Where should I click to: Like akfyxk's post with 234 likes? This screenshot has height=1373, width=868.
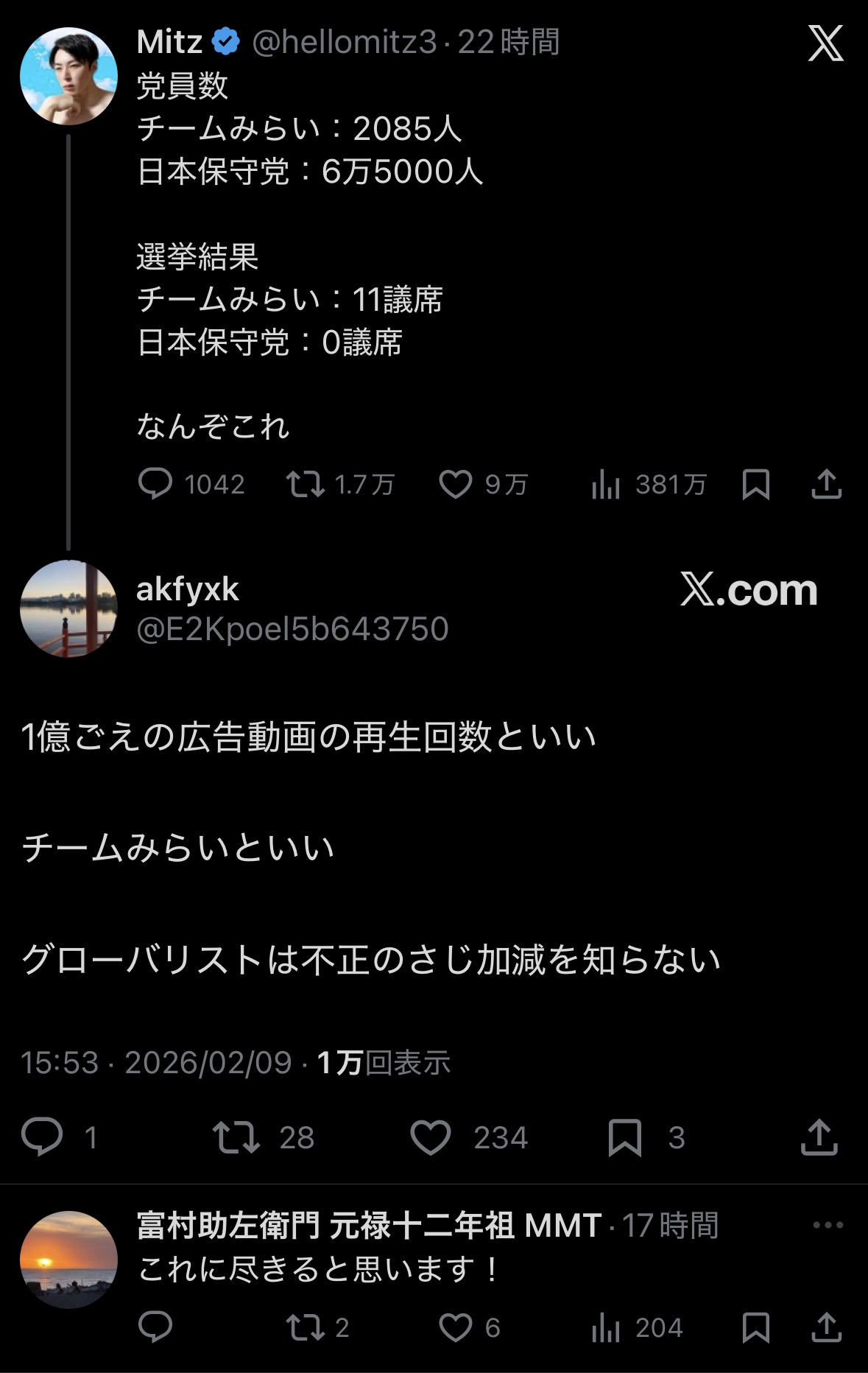[431, 1137]
